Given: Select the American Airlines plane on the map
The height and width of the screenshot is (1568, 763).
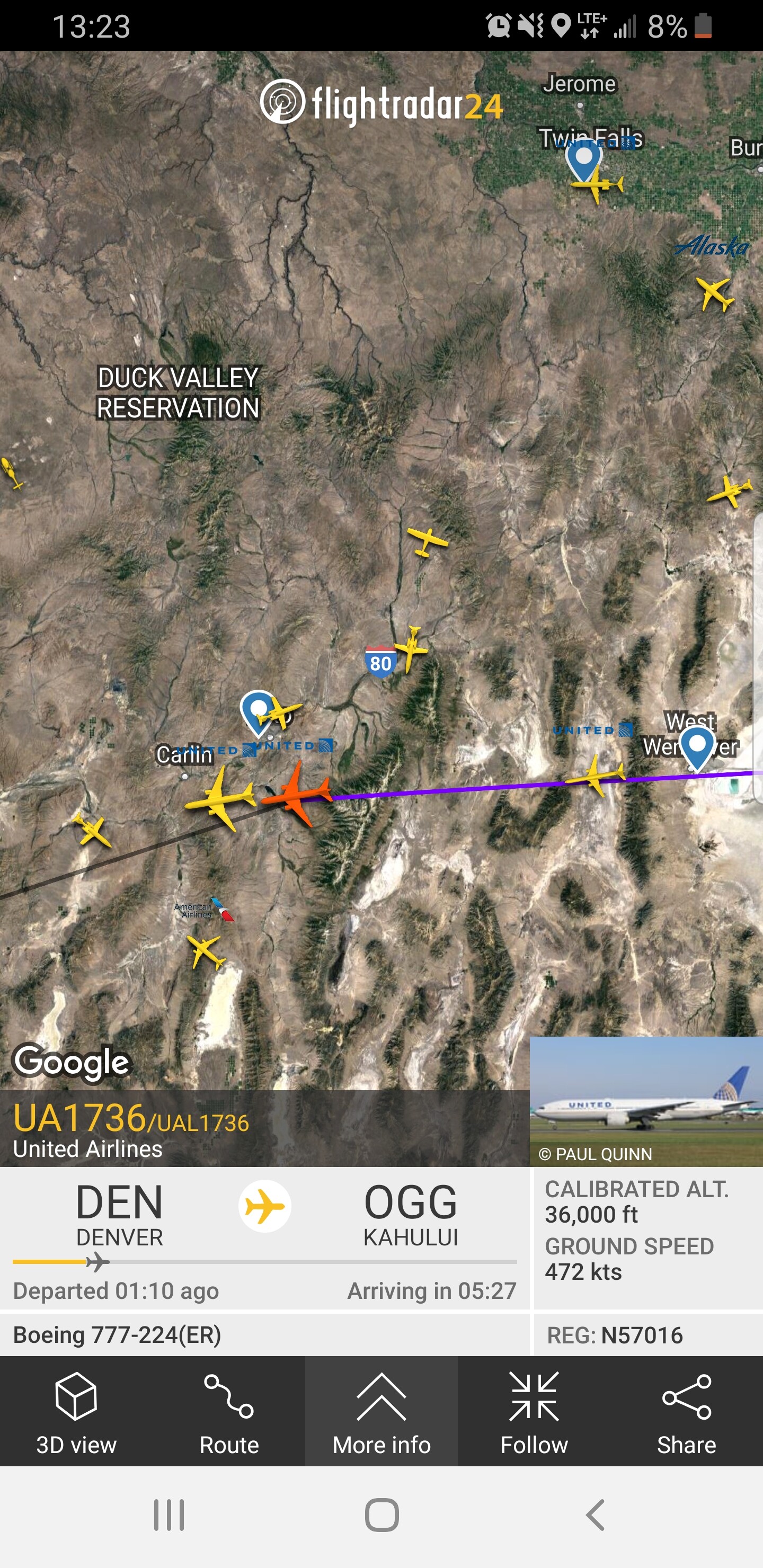Looking at the screenshot, I should click(206, 950).
